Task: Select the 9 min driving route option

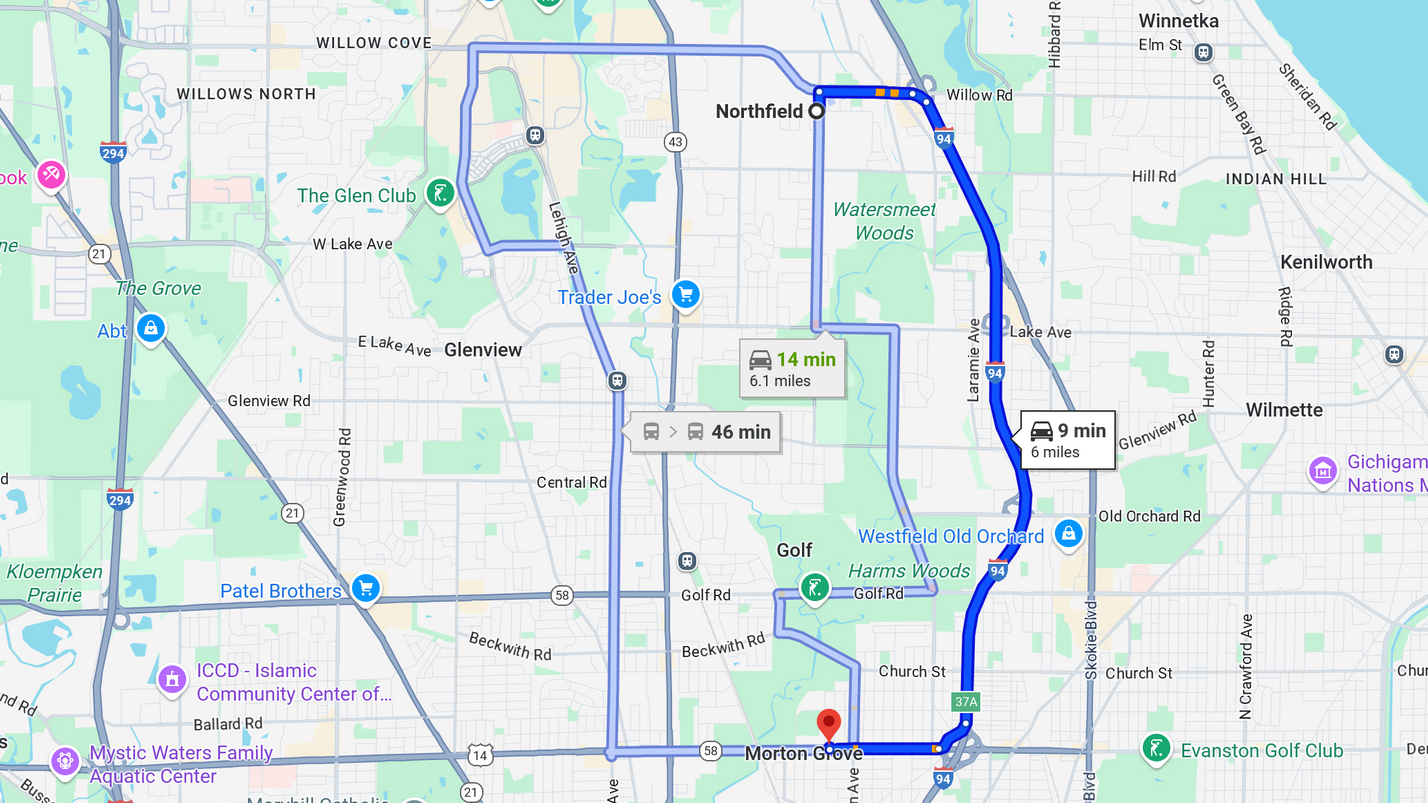Action: (1067, 440)
